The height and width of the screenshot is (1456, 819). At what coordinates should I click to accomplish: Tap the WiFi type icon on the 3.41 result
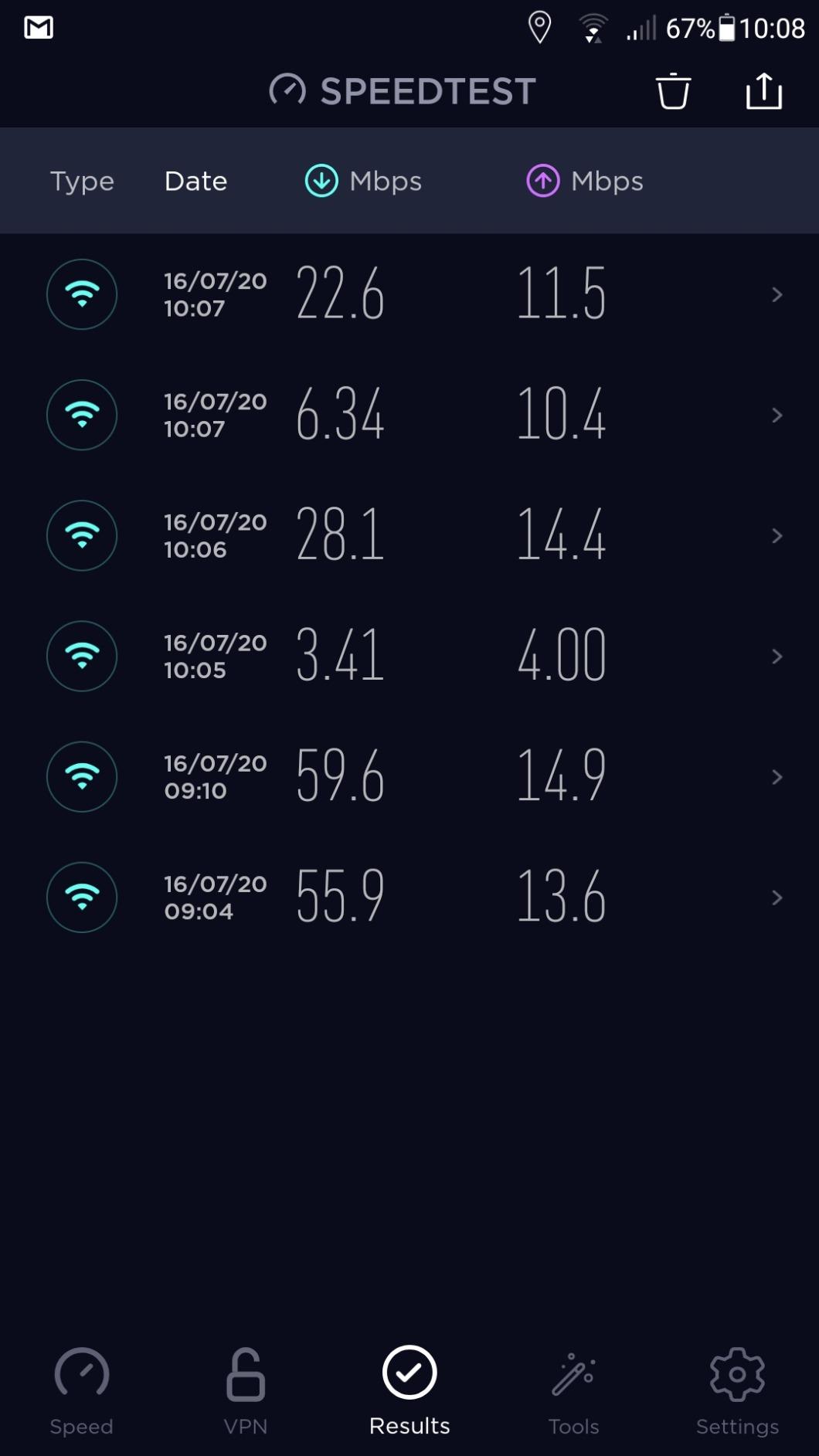[x=81, y=656]
